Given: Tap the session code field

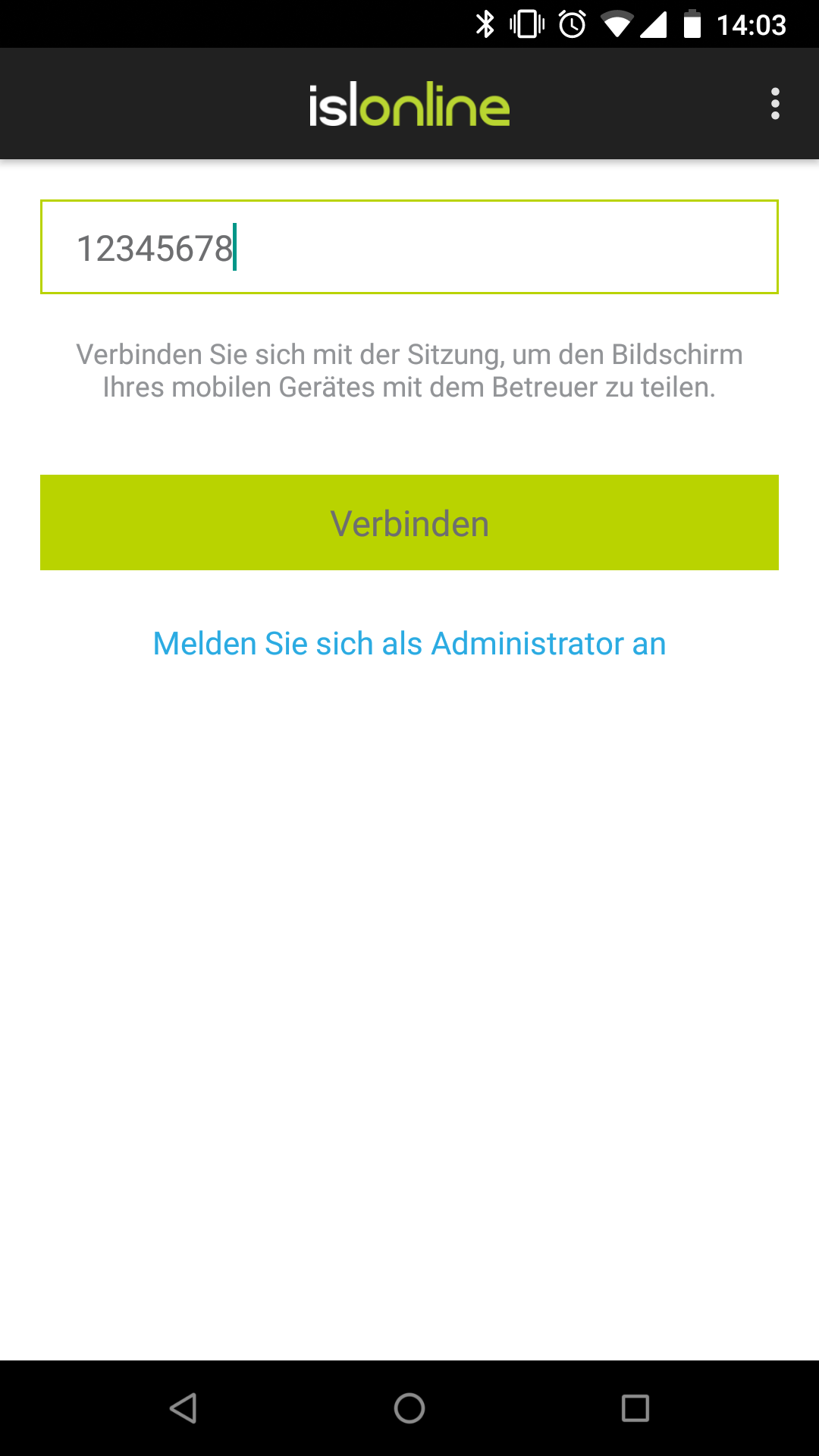Looking at the screenshot, I should [x=409, y=246].
